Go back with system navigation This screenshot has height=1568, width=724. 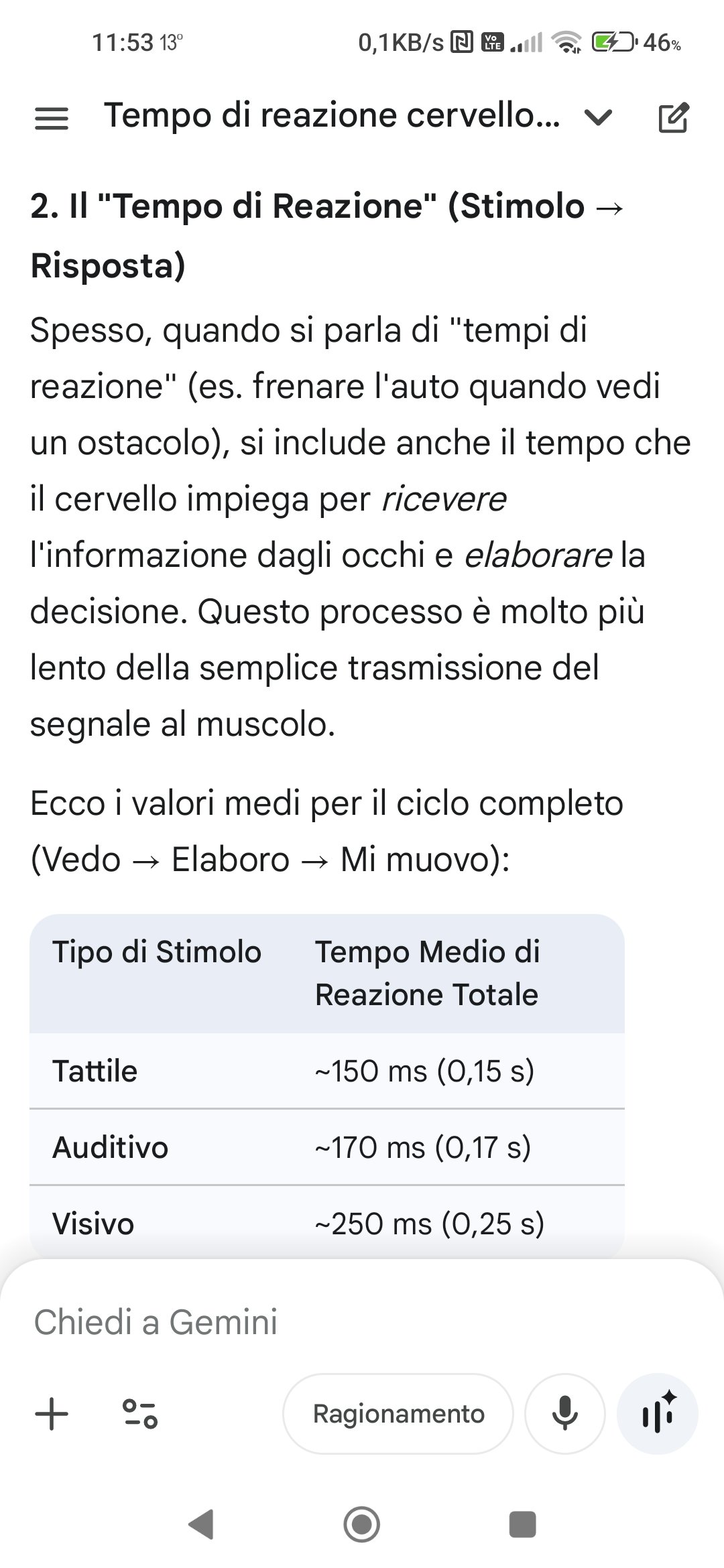pos(201,1524)
